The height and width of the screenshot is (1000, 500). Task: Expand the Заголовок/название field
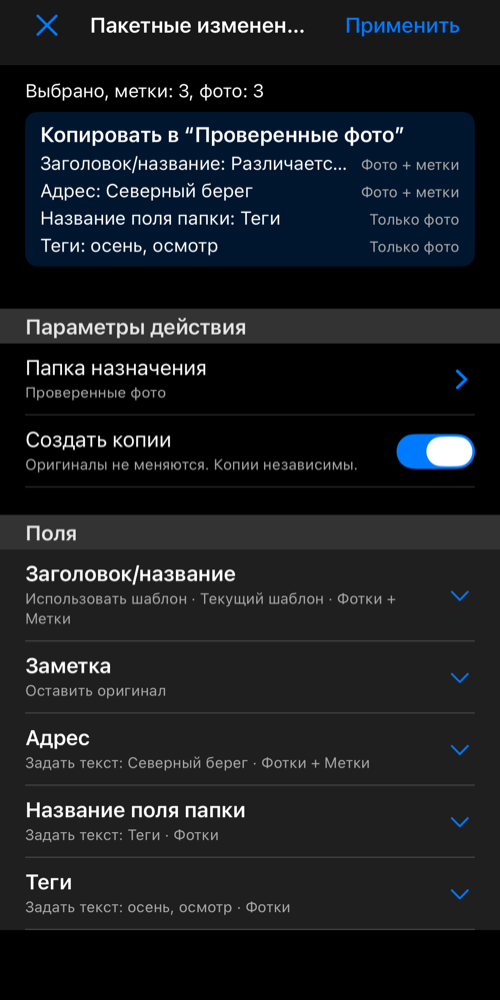tap(250, 595)
